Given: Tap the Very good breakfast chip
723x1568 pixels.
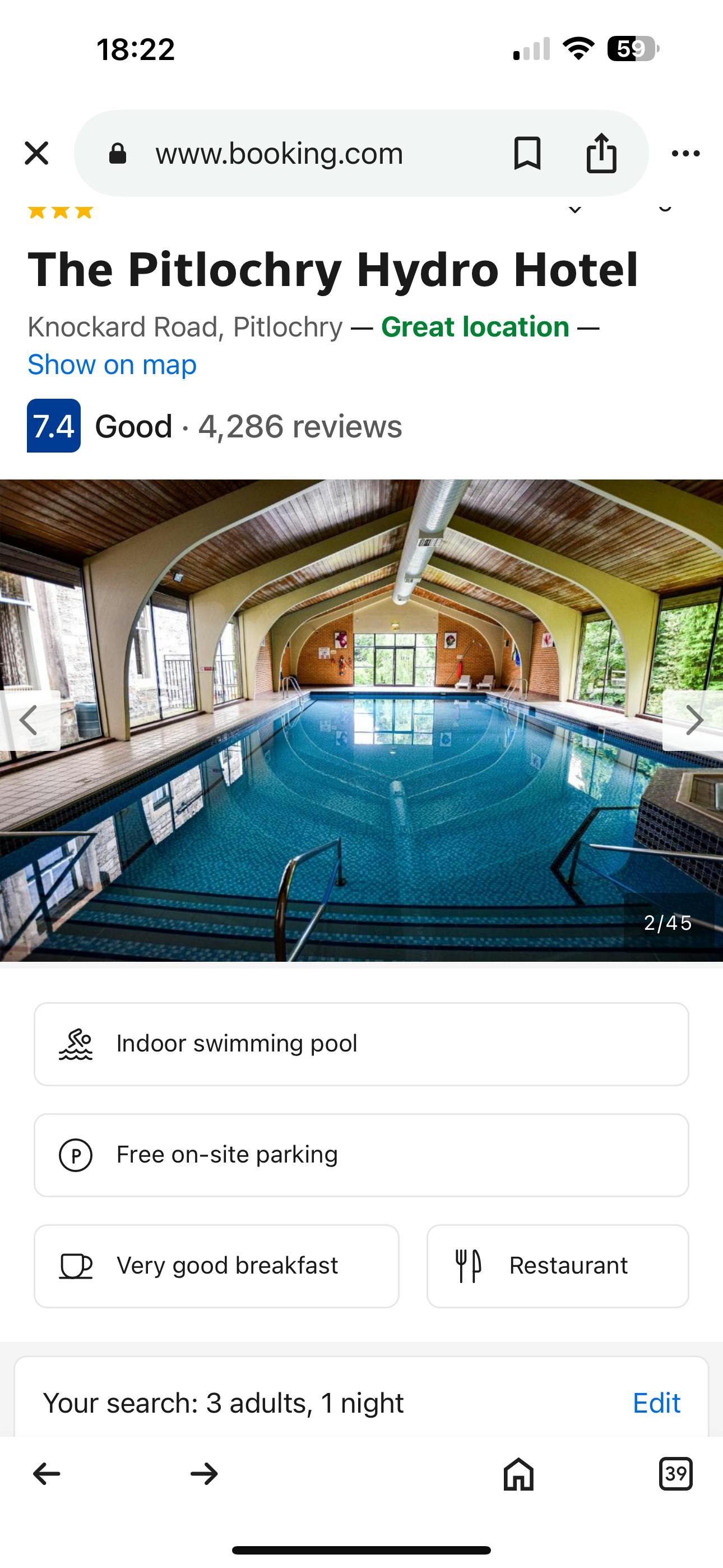Looking at the screenshot, I should click(217, 1266).
